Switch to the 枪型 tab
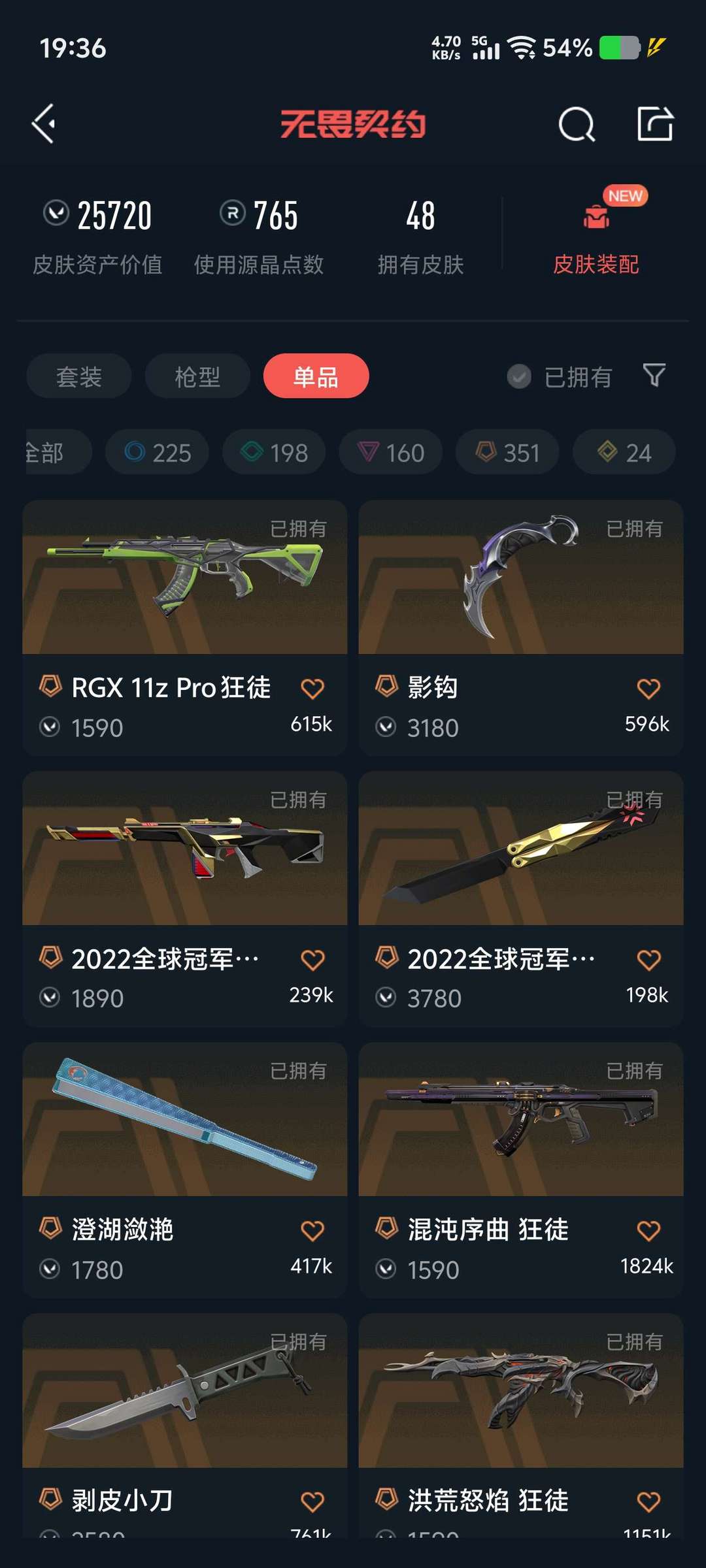The image size is (706, 1568). point(197,376)
